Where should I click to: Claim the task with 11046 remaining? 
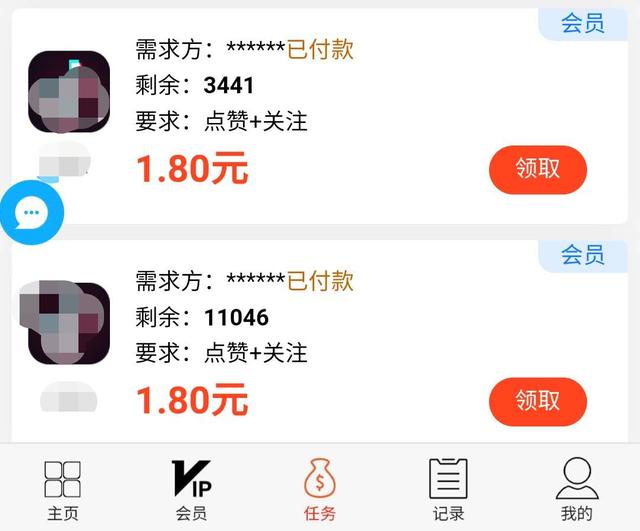[537, 401]
